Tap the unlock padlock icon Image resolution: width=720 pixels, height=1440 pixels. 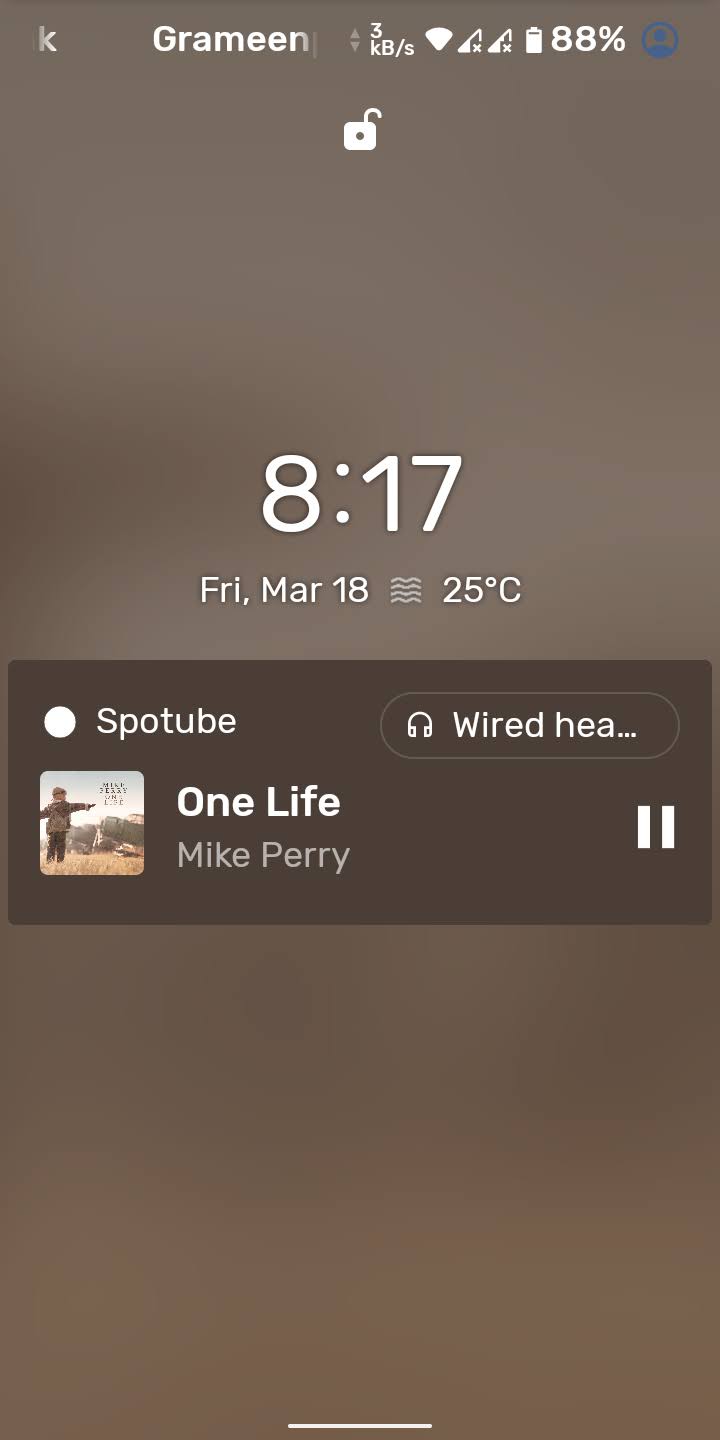(x=361, y=131)
